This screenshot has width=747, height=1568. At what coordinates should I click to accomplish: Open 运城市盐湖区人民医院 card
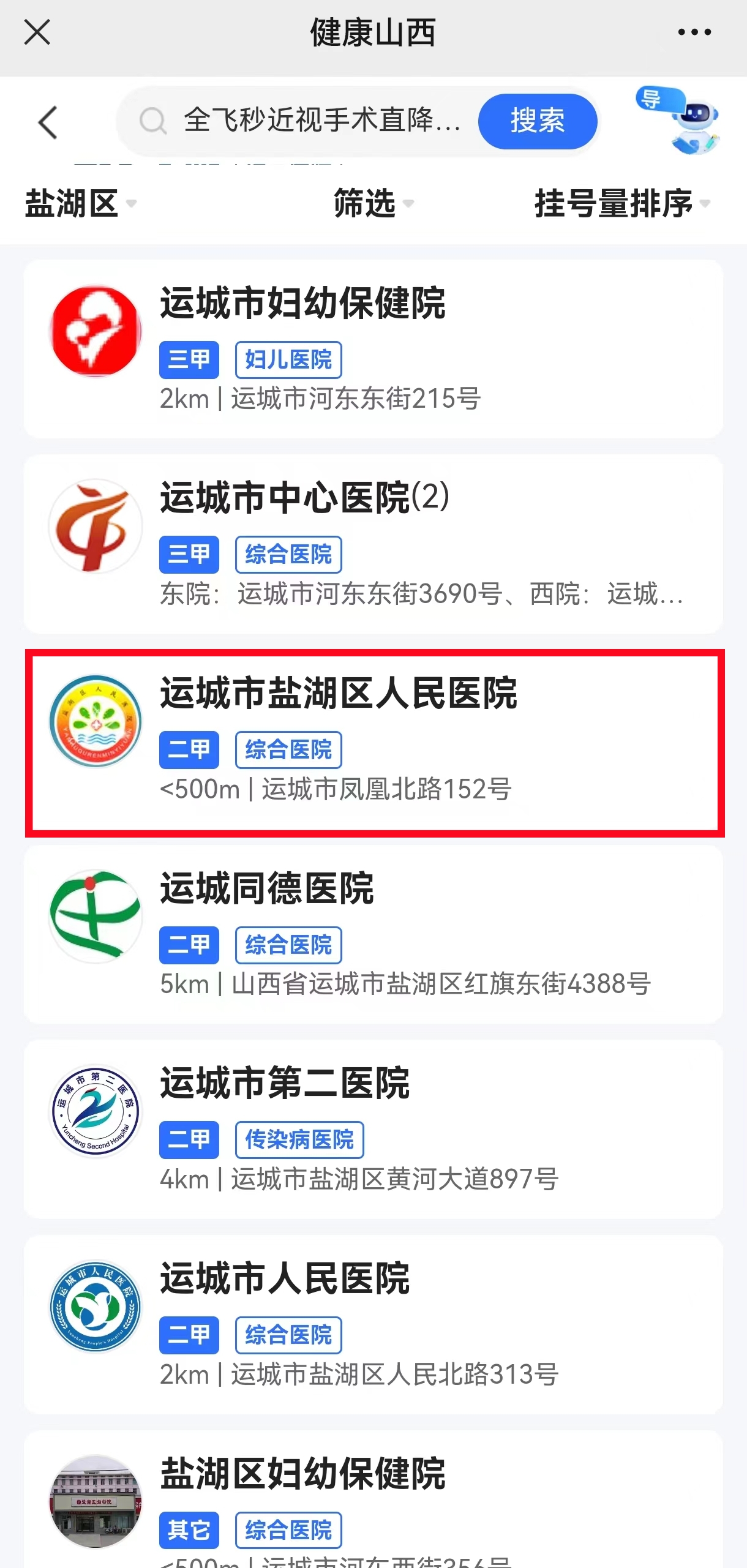[373, 742]
